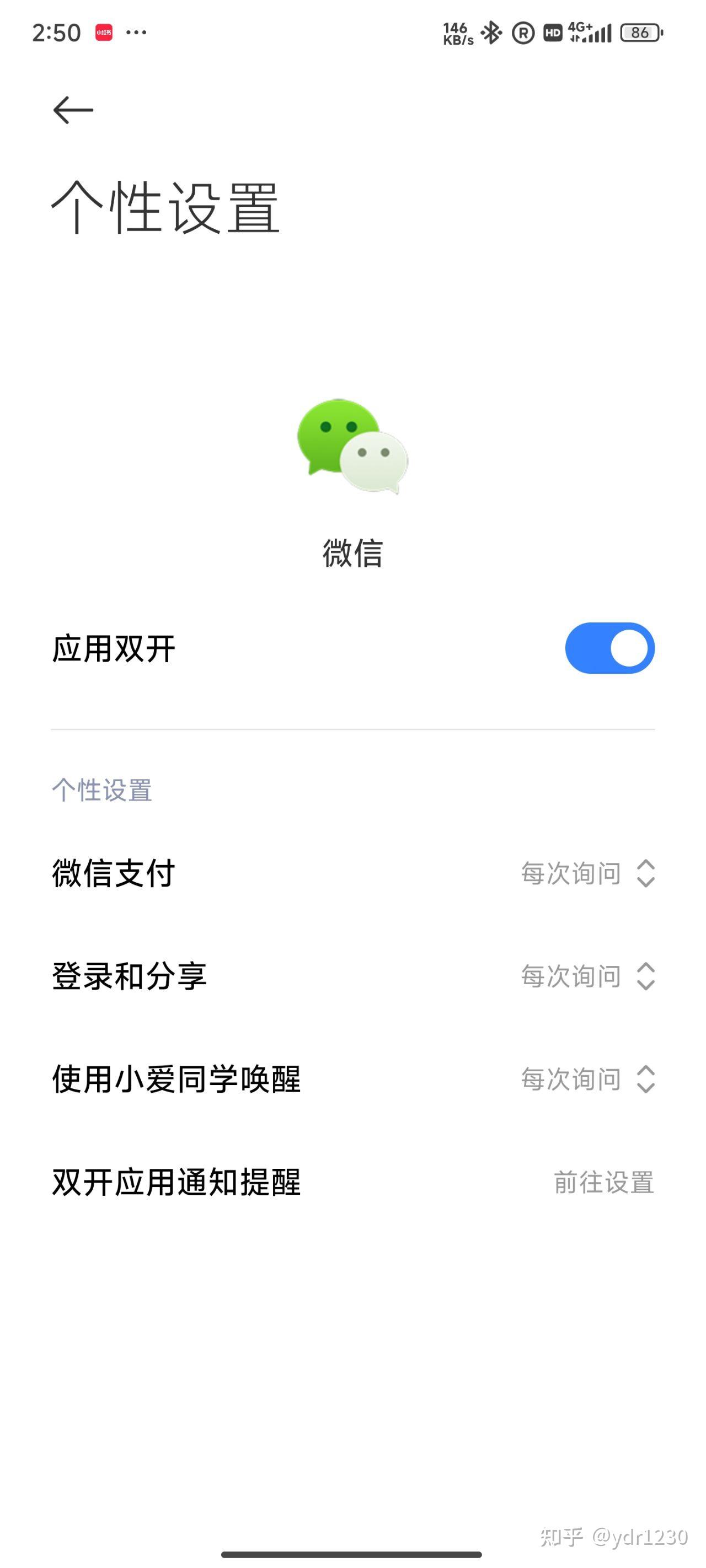Go back using the arrow icon
The height and width of the screenshot is (1568, 706).
pyautogui.click(x=73, y=110)
